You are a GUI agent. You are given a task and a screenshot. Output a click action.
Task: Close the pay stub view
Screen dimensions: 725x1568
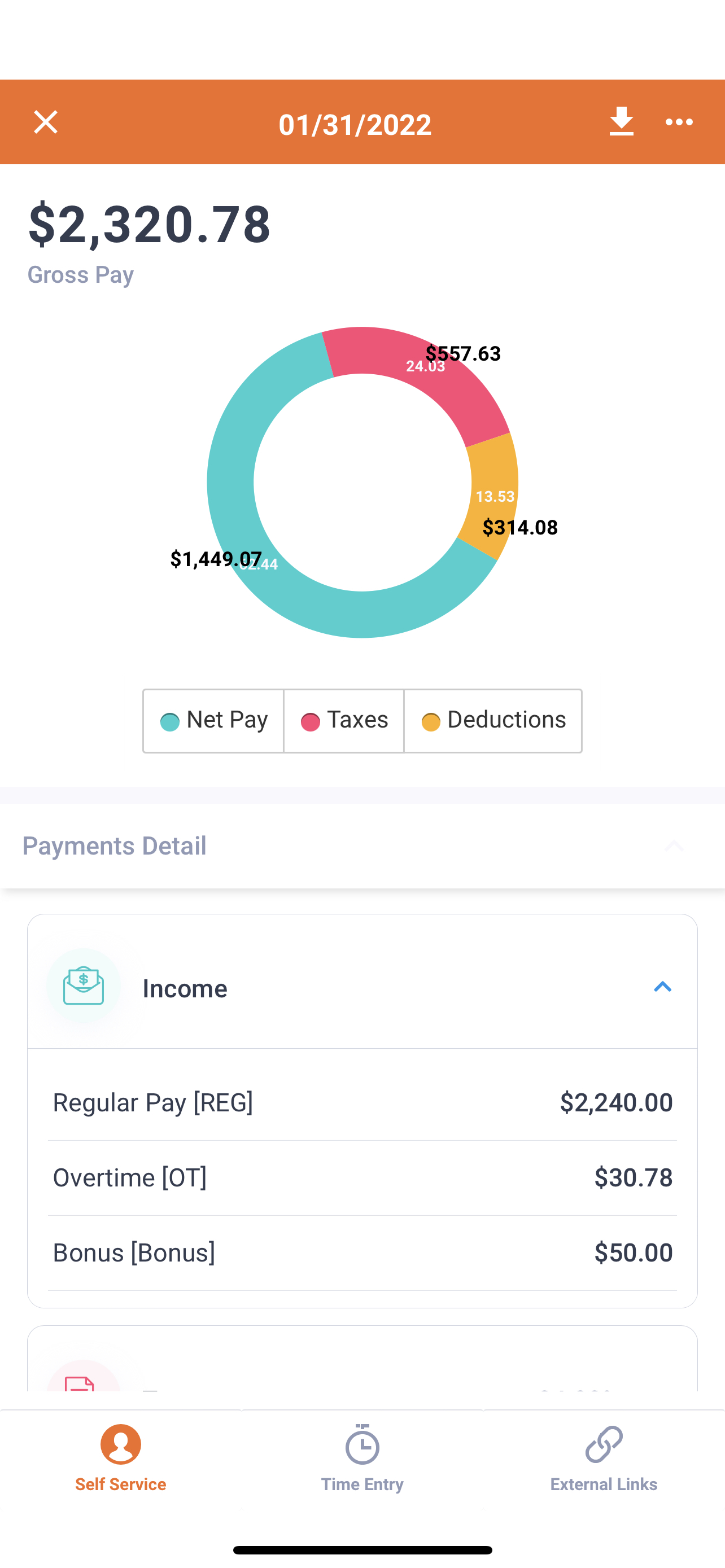tap(46, 122)
